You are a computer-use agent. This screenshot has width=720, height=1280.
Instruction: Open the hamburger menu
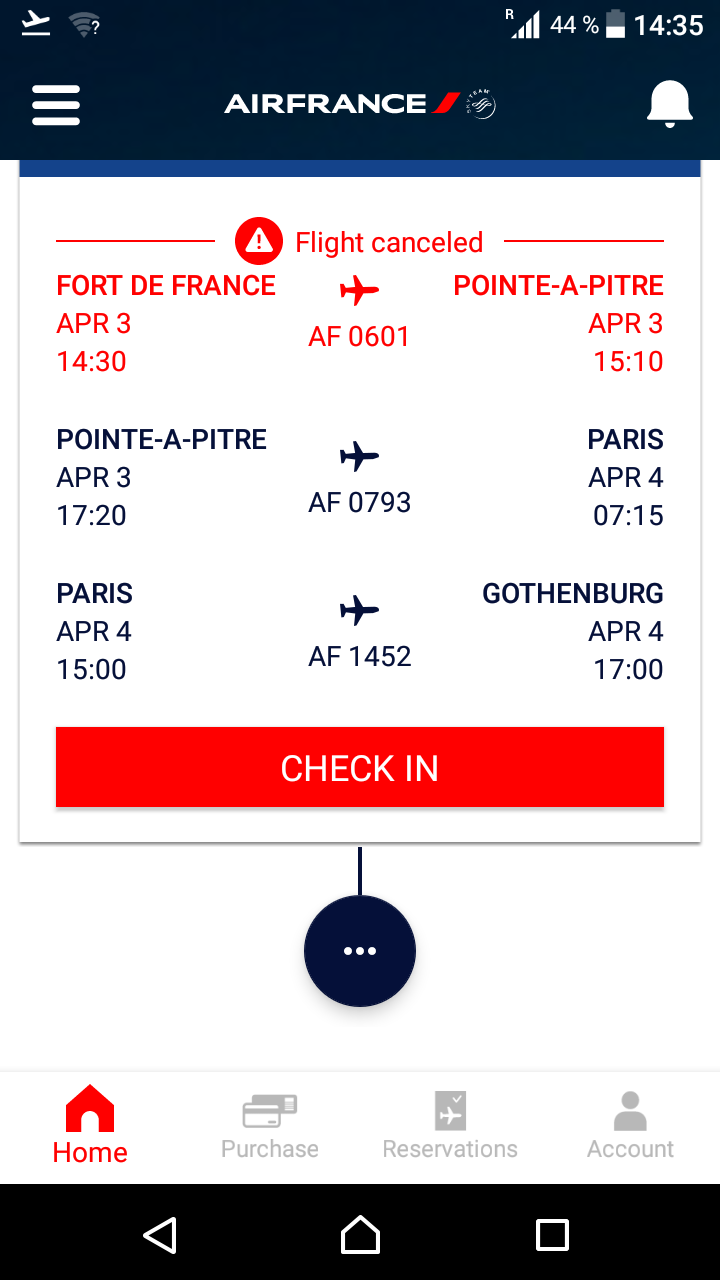[56, 105]
